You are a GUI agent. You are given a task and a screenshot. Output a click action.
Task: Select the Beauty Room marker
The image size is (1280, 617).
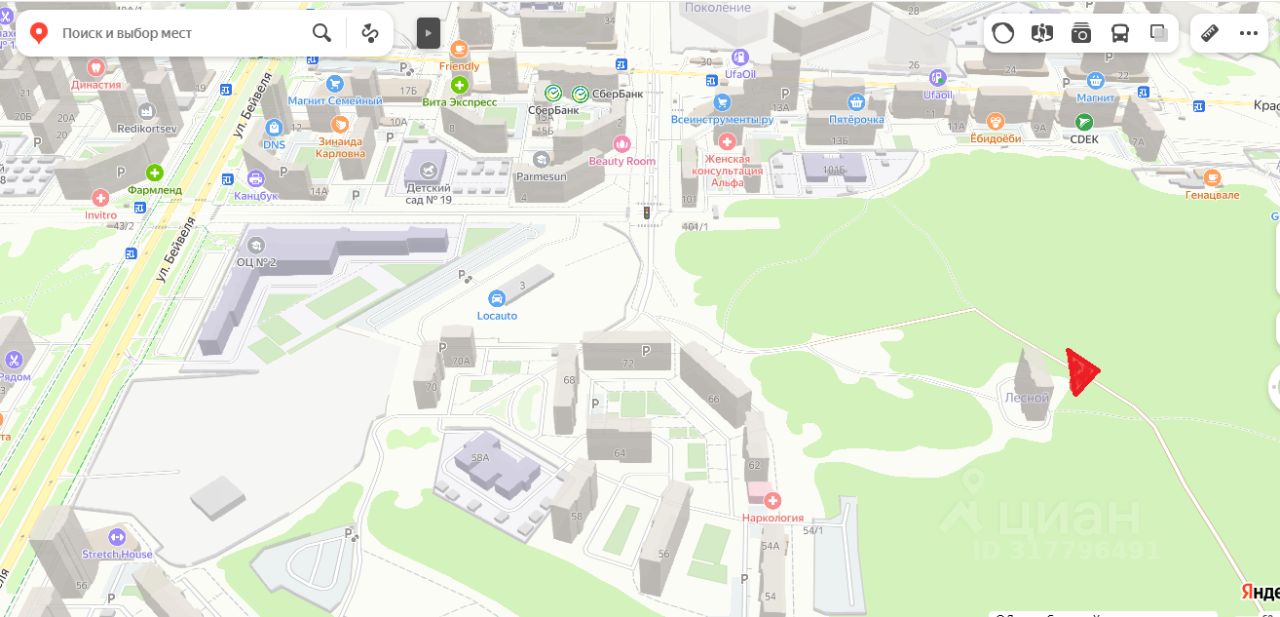622,144
